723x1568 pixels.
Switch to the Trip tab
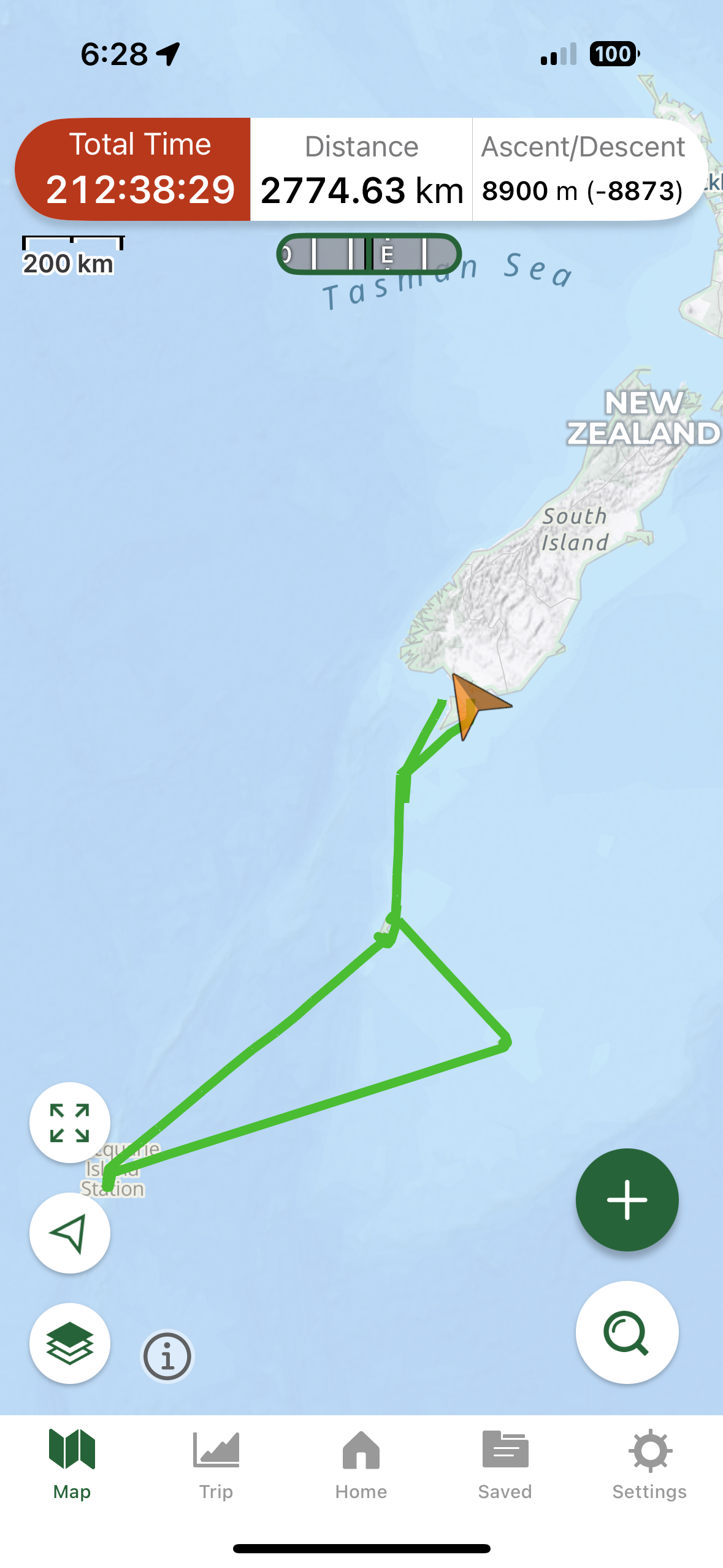[216, 1464]
